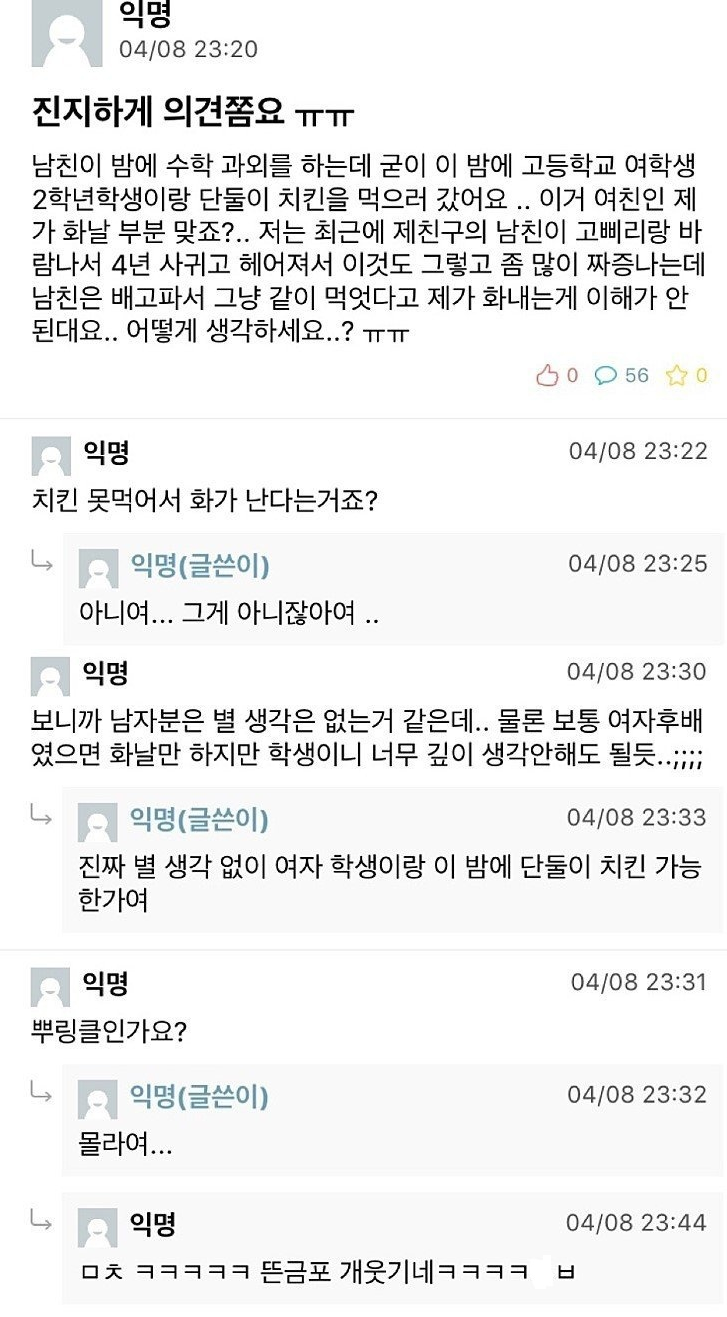This screenshot has height=1317, width=727.
Task: Like the post titled 진지하게 의견쫌요
Action: pos(547,376)
